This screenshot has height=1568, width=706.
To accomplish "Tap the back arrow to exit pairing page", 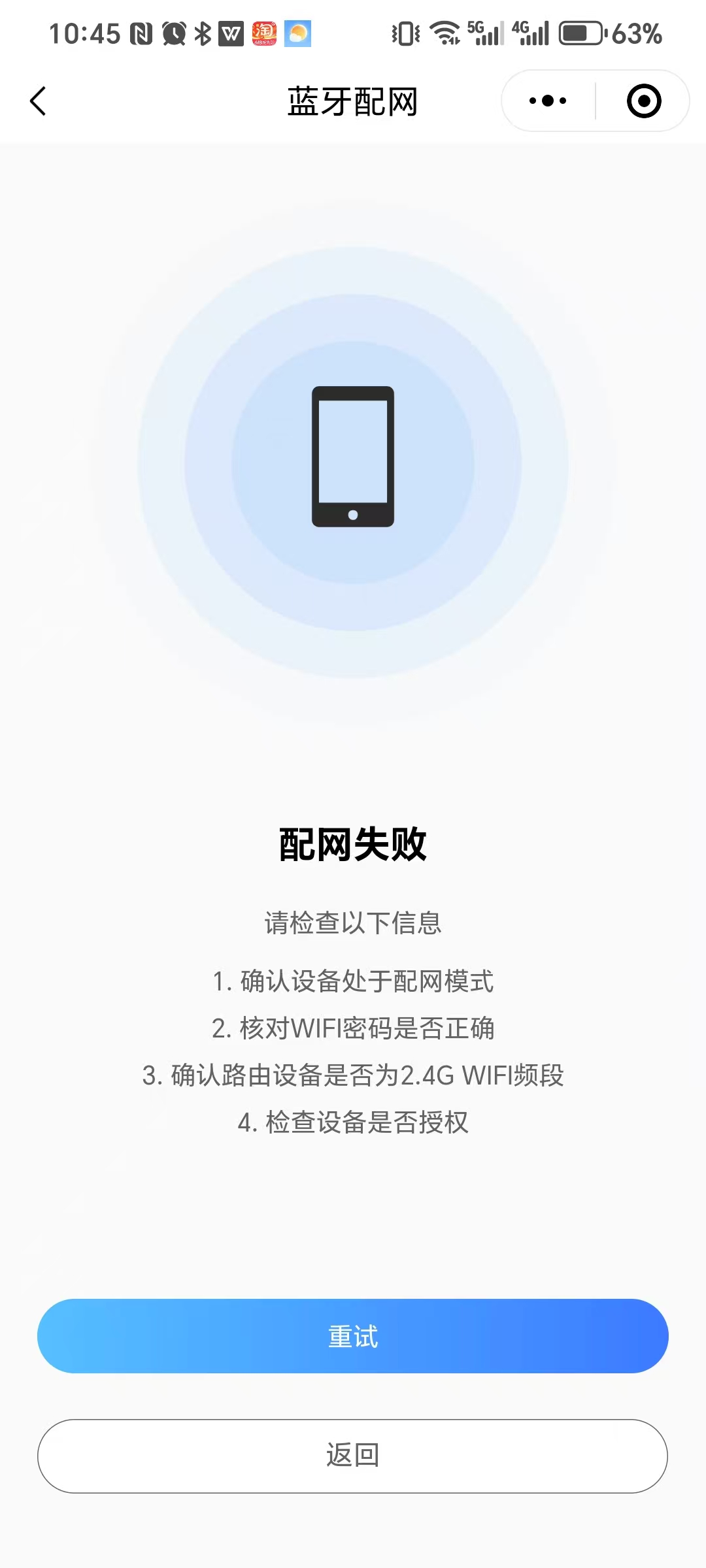I will point(37,101).
